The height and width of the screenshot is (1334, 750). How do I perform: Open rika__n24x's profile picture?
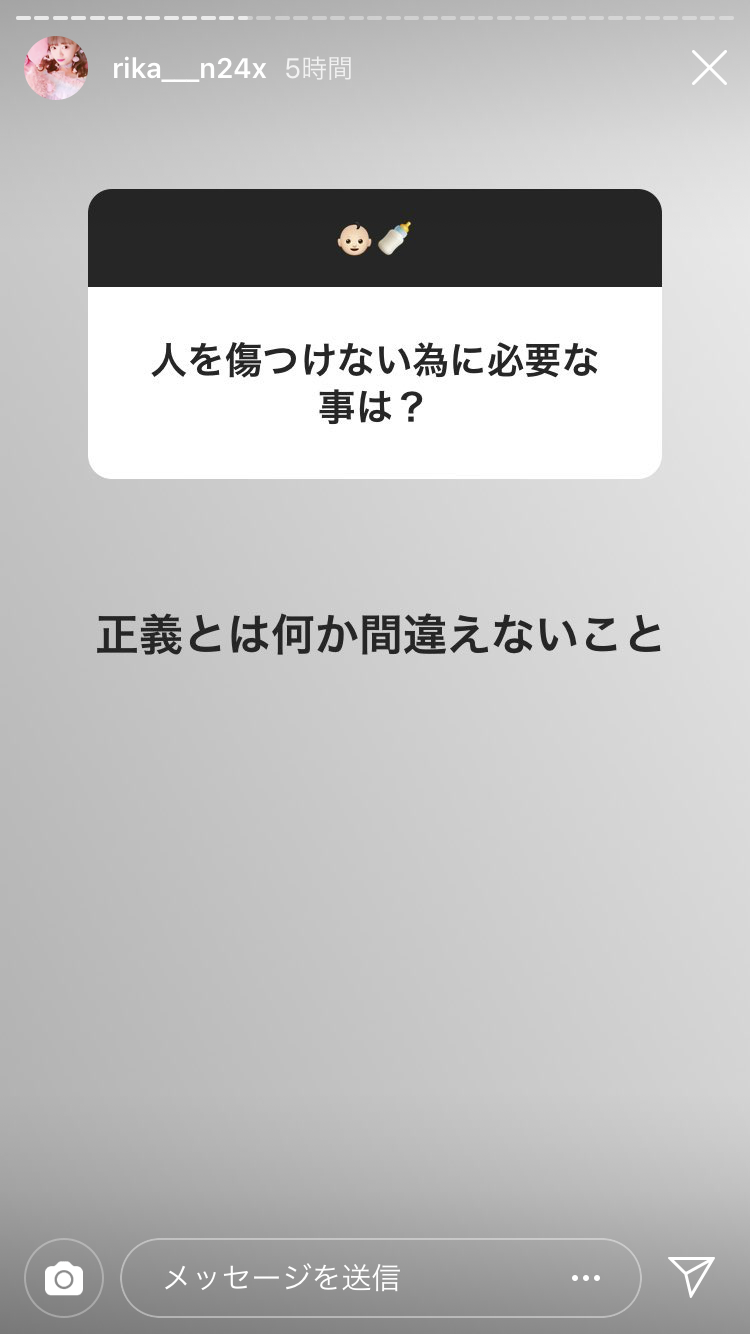click(56, 68)
